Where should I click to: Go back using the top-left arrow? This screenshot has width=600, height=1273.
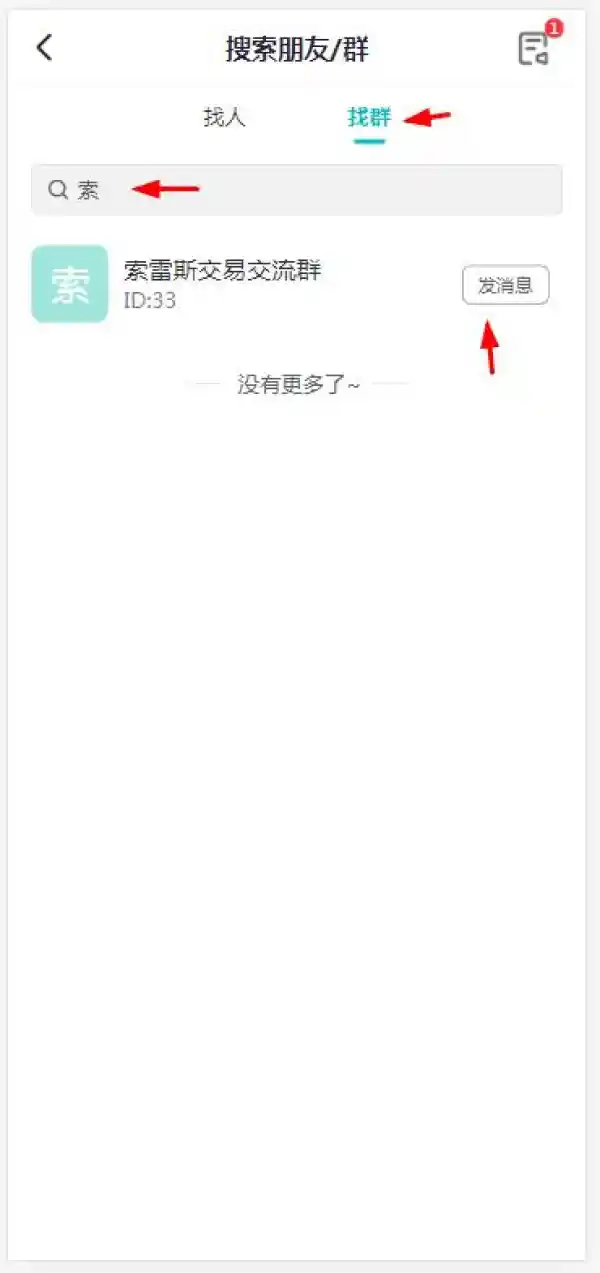[44, 47]
